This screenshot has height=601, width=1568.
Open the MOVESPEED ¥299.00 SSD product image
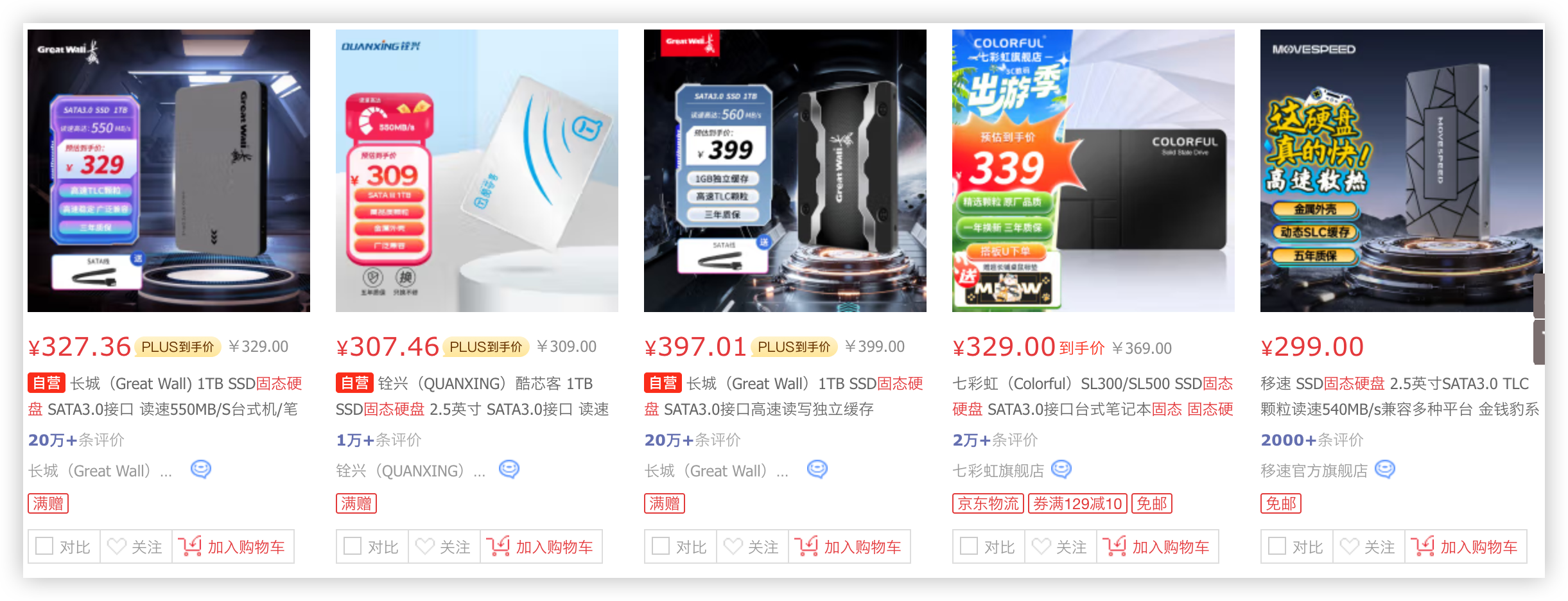pyautogui.click(x=1401, y=171)
